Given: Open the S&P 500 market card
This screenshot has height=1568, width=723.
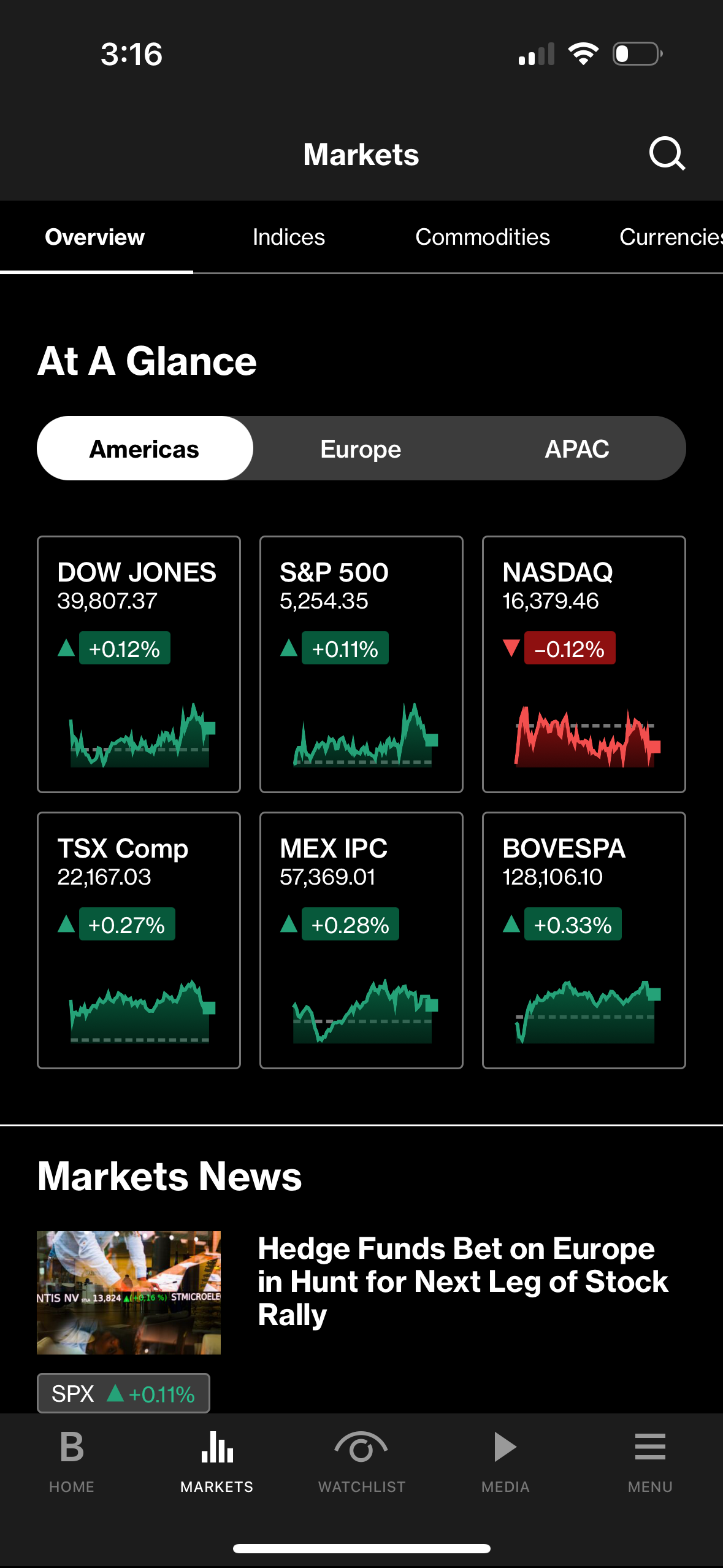Looking at the screenshot, I should point(361,663).
